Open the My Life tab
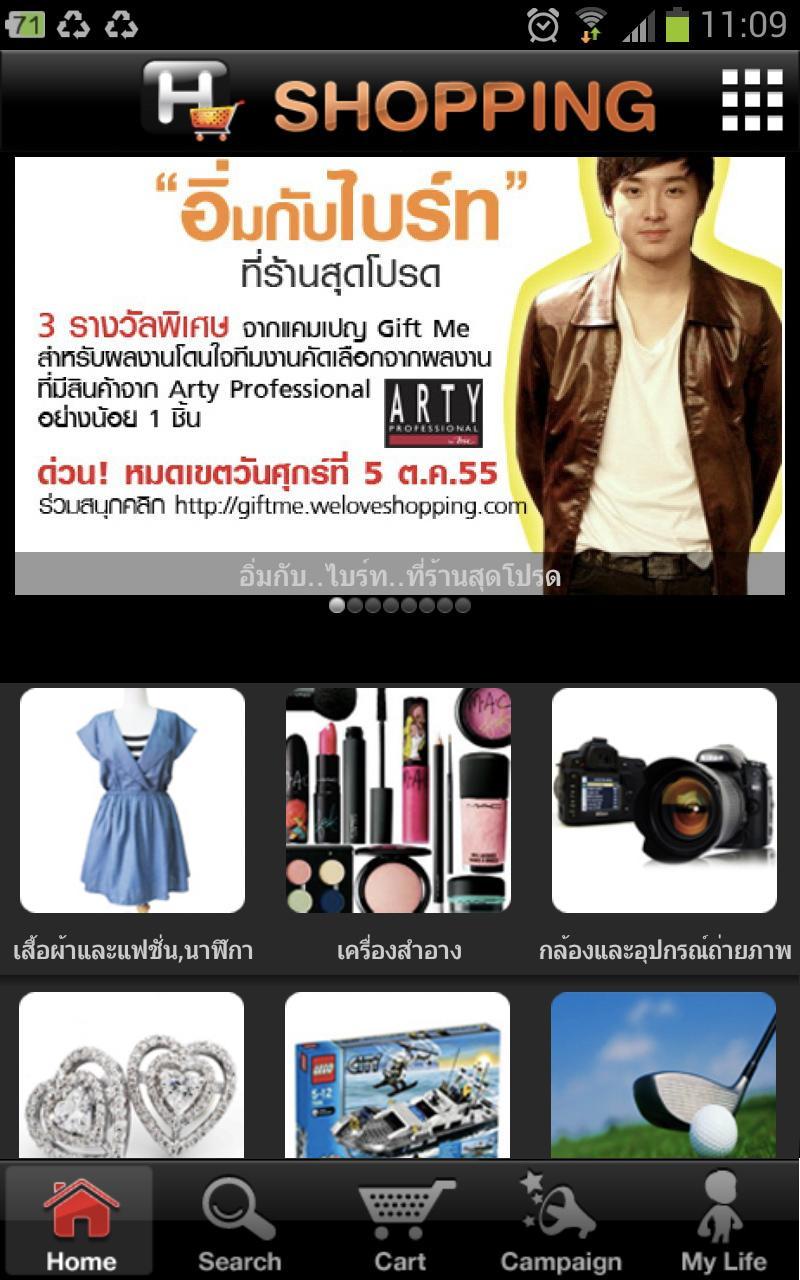This screenshot has width=800, height=1280. 723,1222
